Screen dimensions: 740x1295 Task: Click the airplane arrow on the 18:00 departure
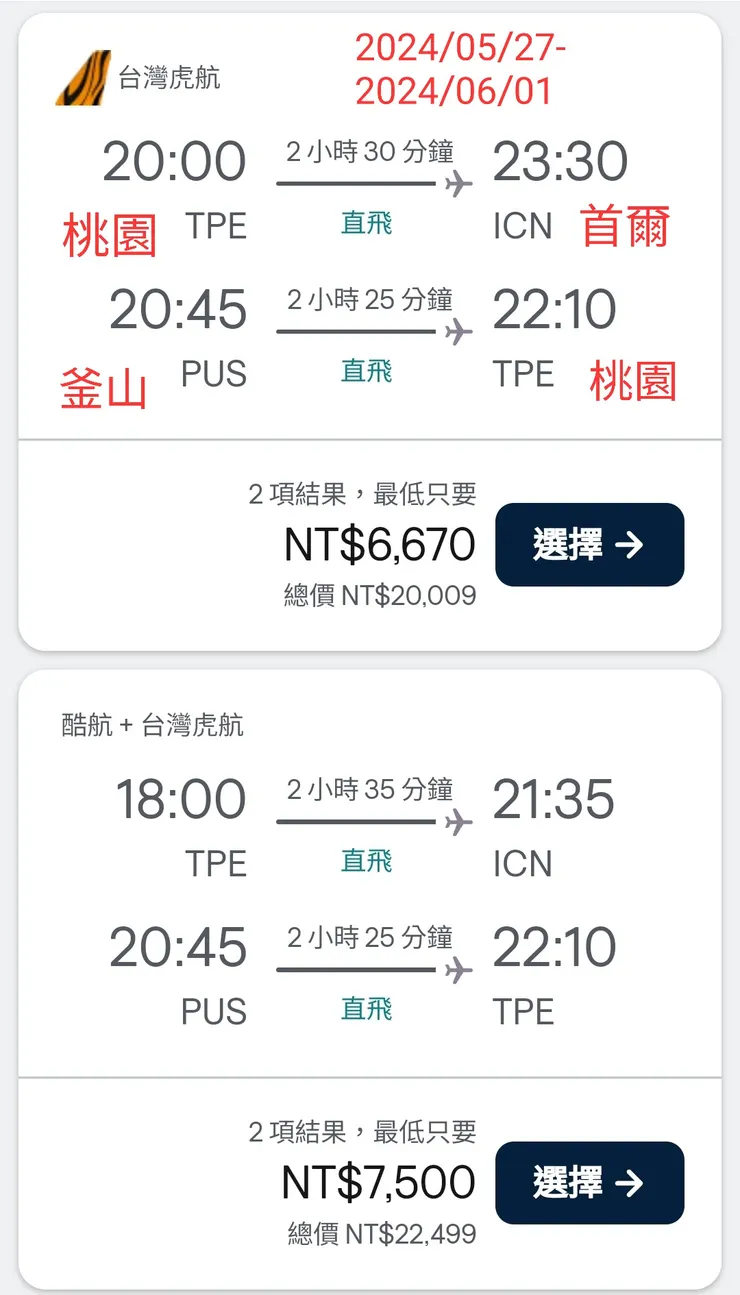click(459, 822)
